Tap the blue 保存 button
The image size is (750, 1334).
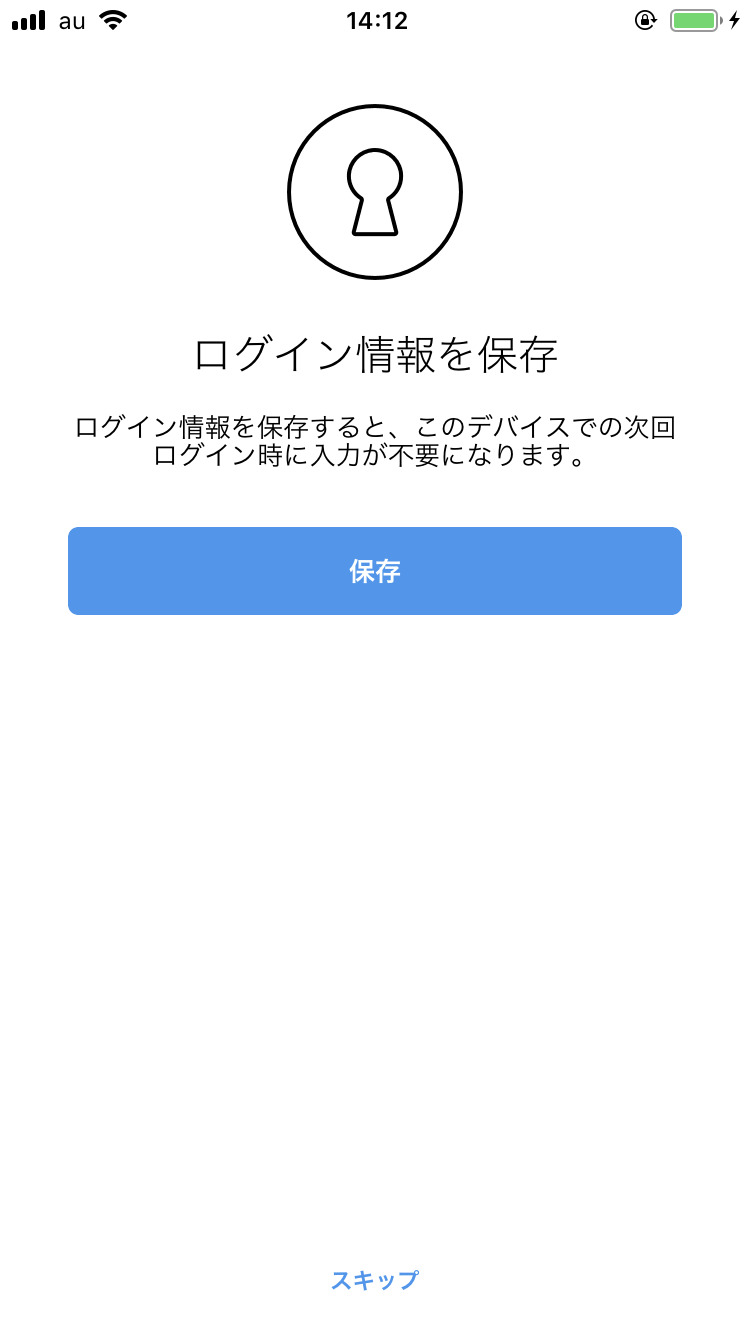pos(375,571)
